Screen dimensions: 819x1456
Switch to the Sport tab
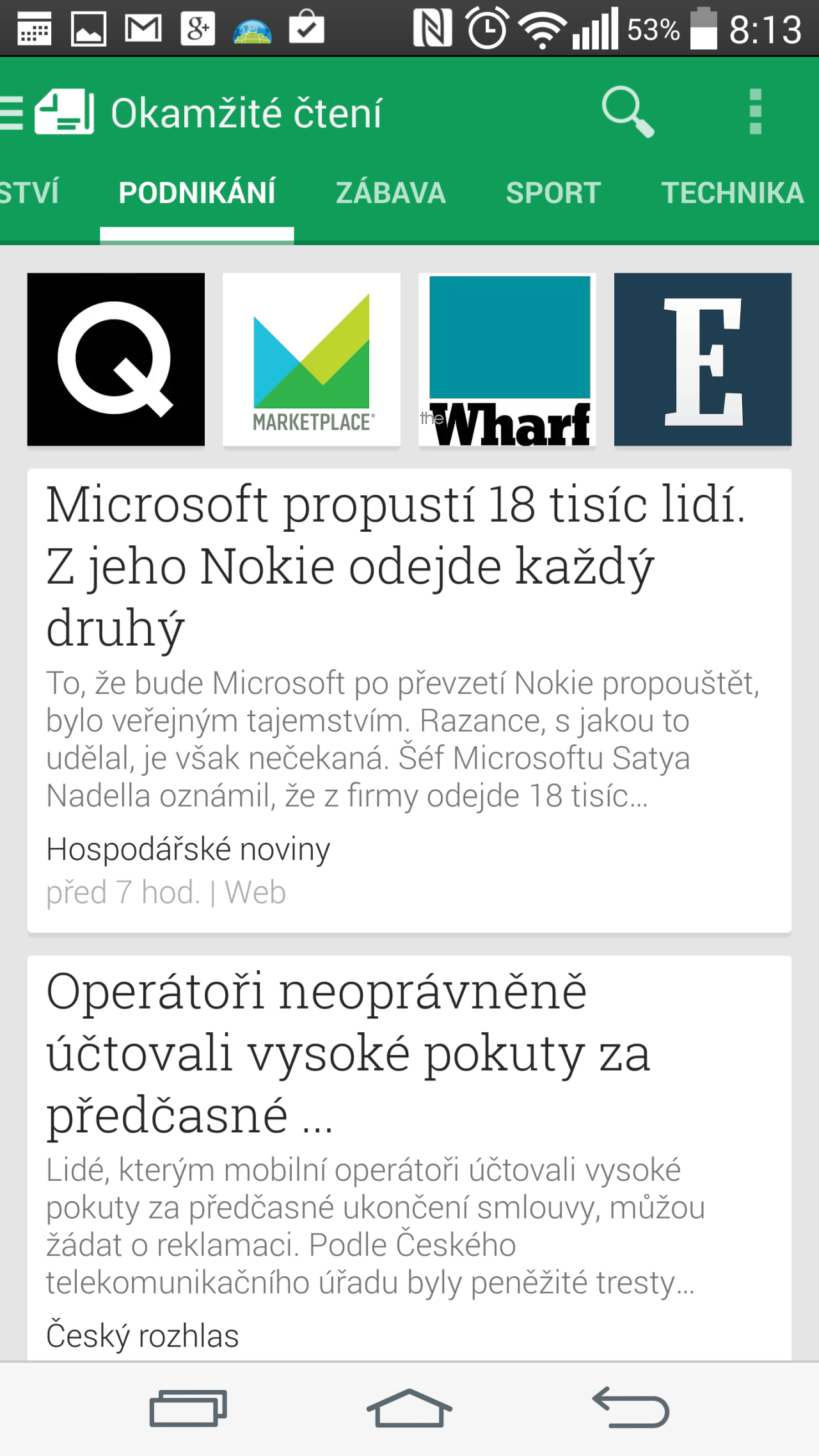(x=553, y=193)
